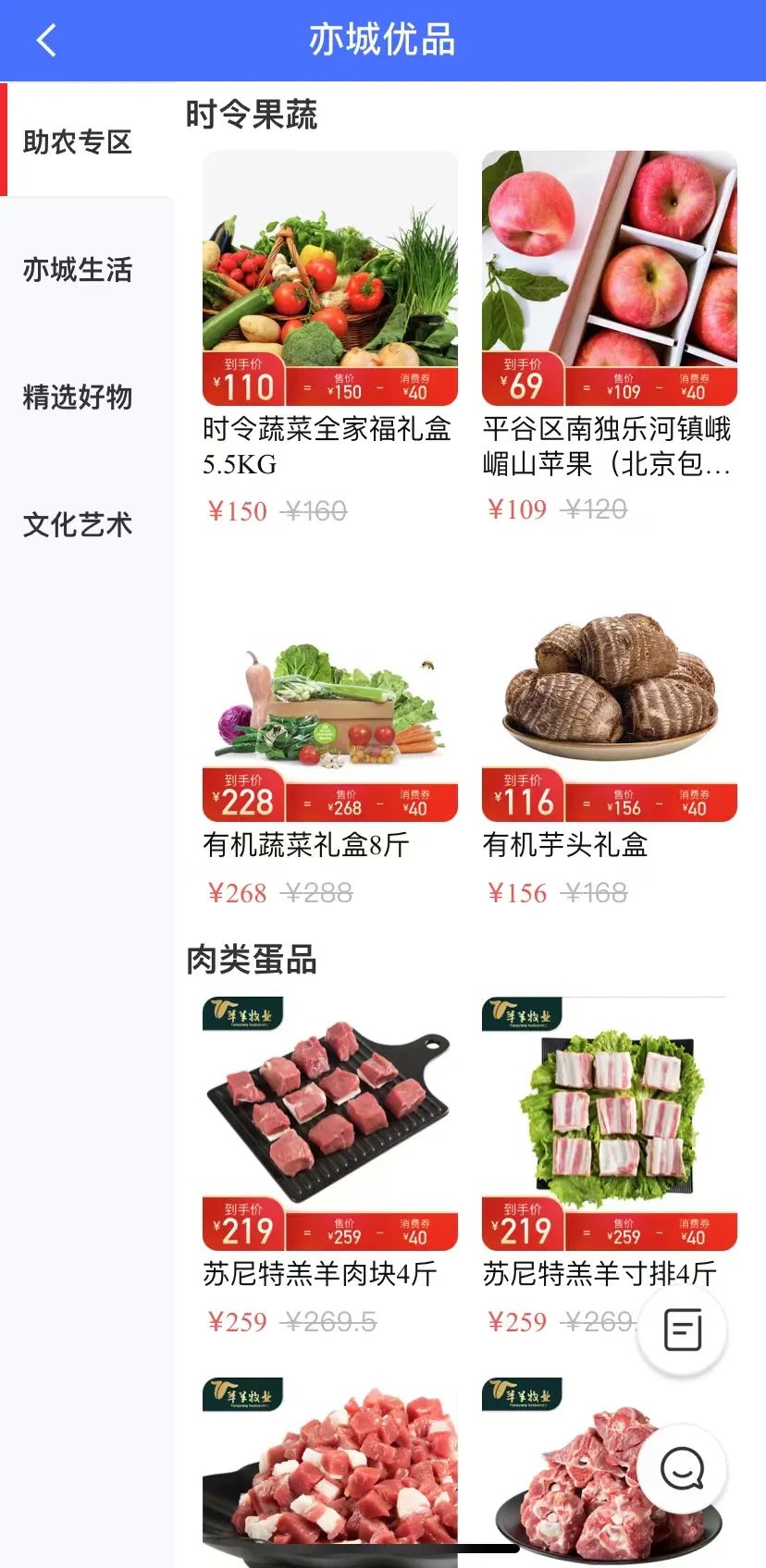This screenshot has width=766, height=1568.
Task: Switch to the 精选好物 category
Action: [x=78, y=397]
